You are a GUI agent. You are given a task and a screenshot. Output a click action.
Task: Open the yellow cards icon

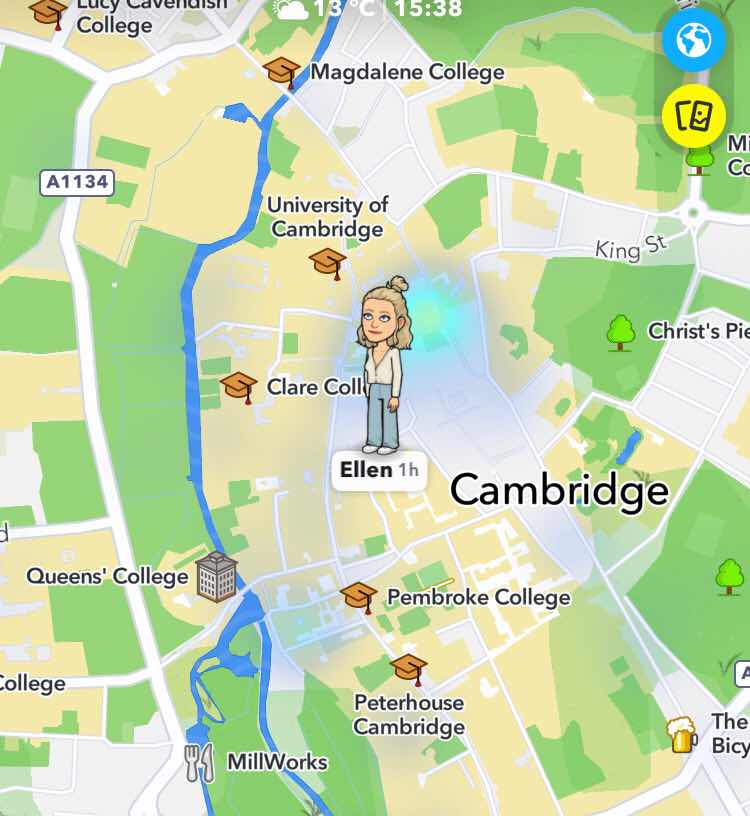[x=694, y=117]
